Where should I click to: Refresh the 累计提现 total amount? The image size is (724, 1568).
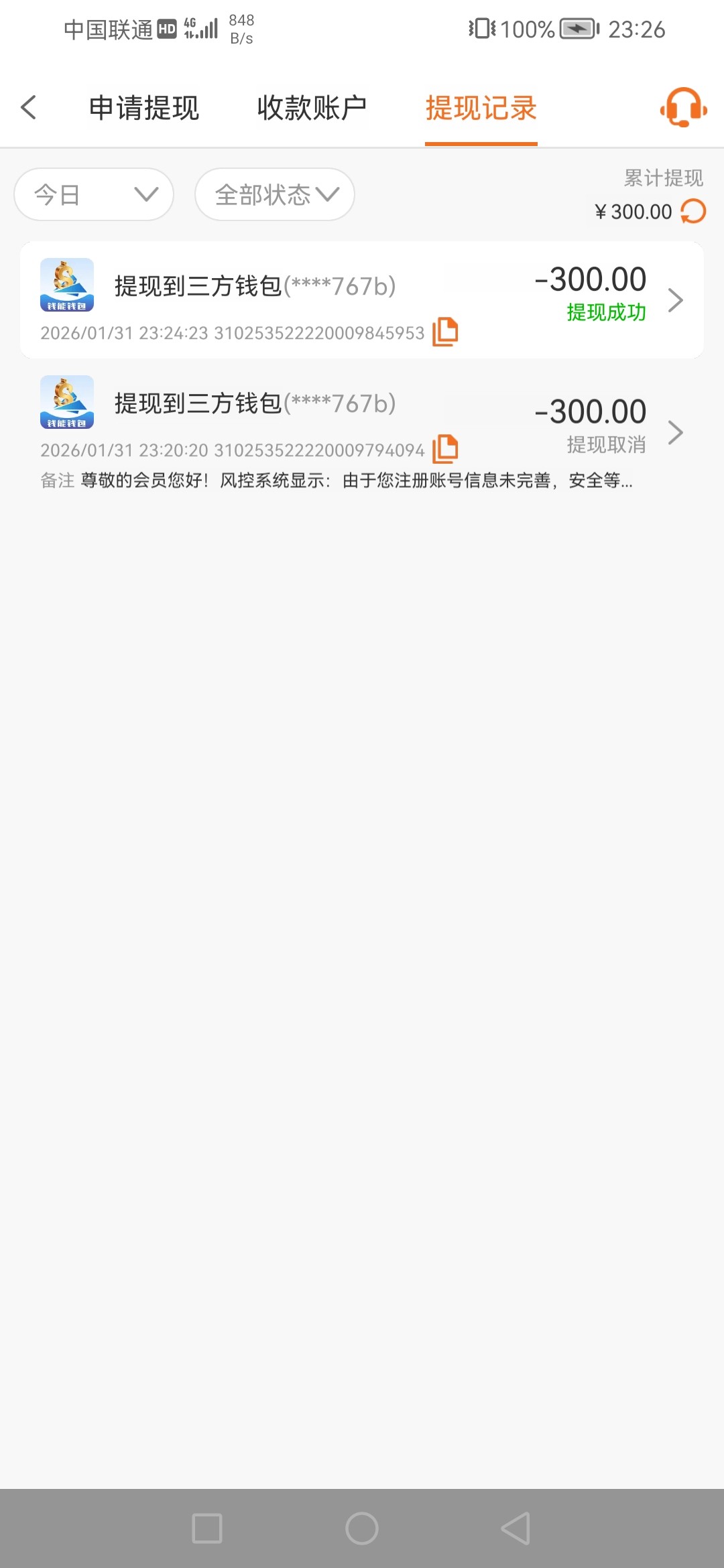tap(693, 212)
